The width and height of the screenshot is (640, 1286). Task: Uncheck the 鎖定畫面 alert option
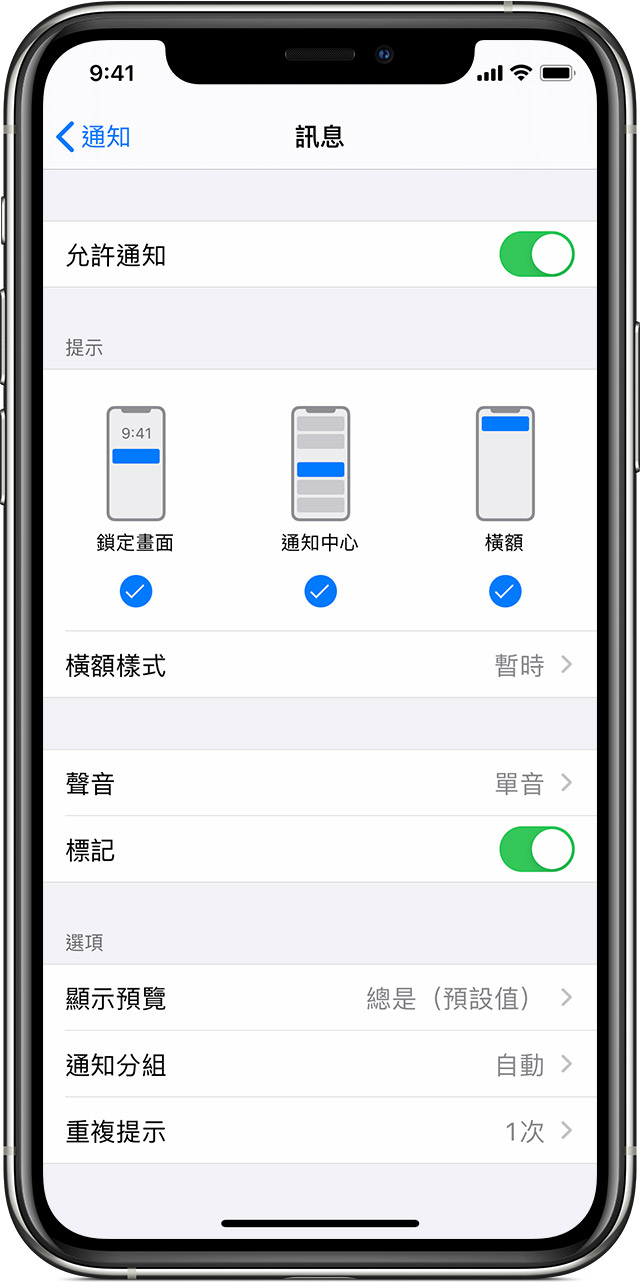pos(136,592)
